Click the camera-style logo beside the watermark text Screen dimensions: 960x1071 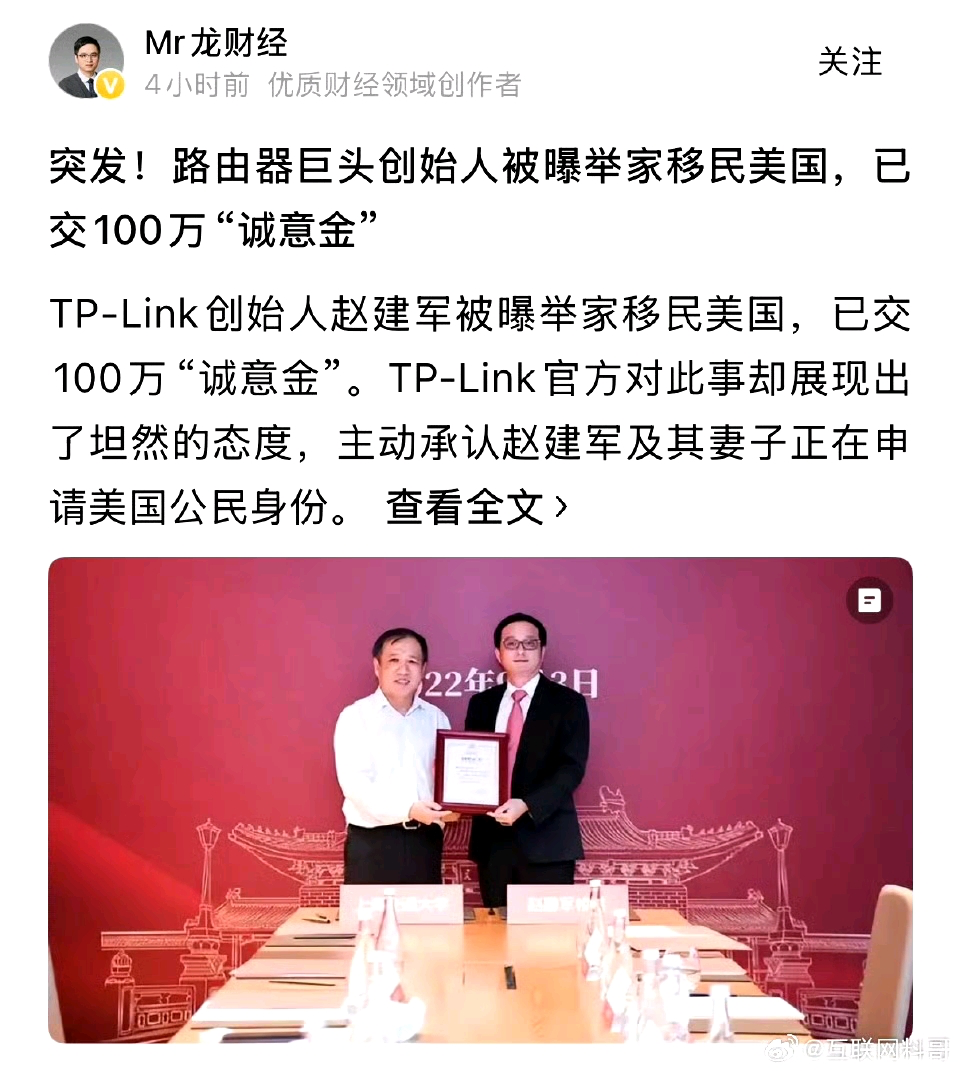[x=782, y=1047]
